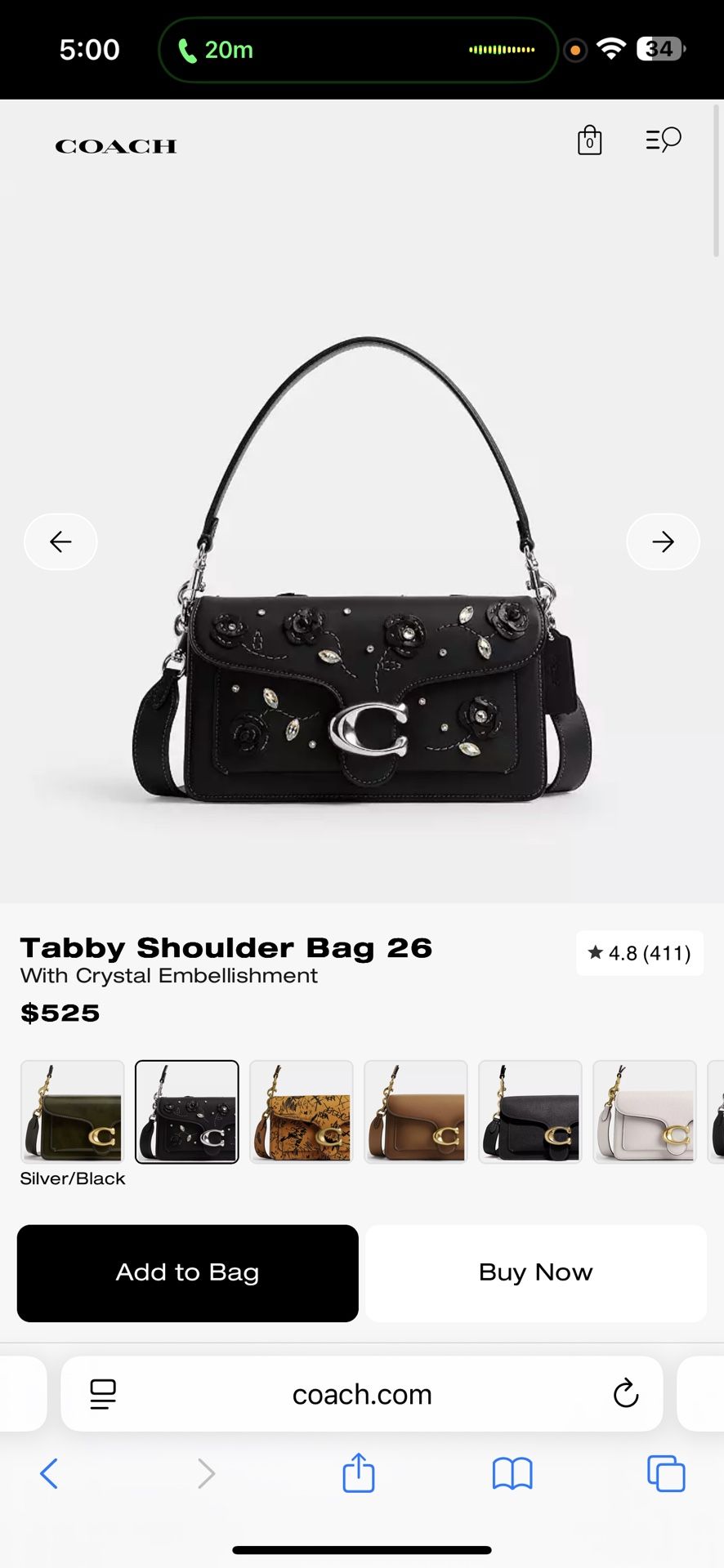Screen dimensions: 724x1568
Task: Select the currently shown Silver/Black variant
Action: point(186,1112)
